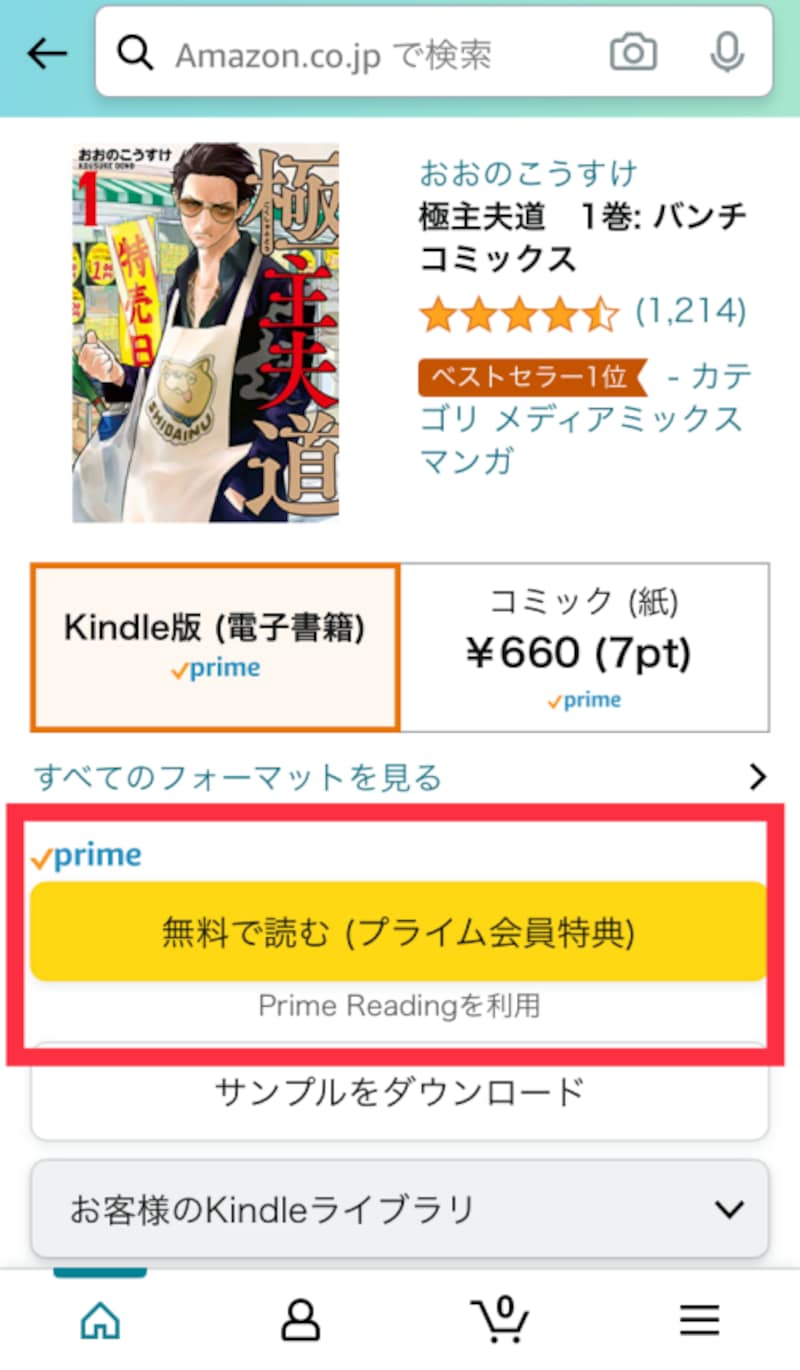Switch to the Home tab
The width and height of the screenshot is (800, 1370).
pos(100,1320)
